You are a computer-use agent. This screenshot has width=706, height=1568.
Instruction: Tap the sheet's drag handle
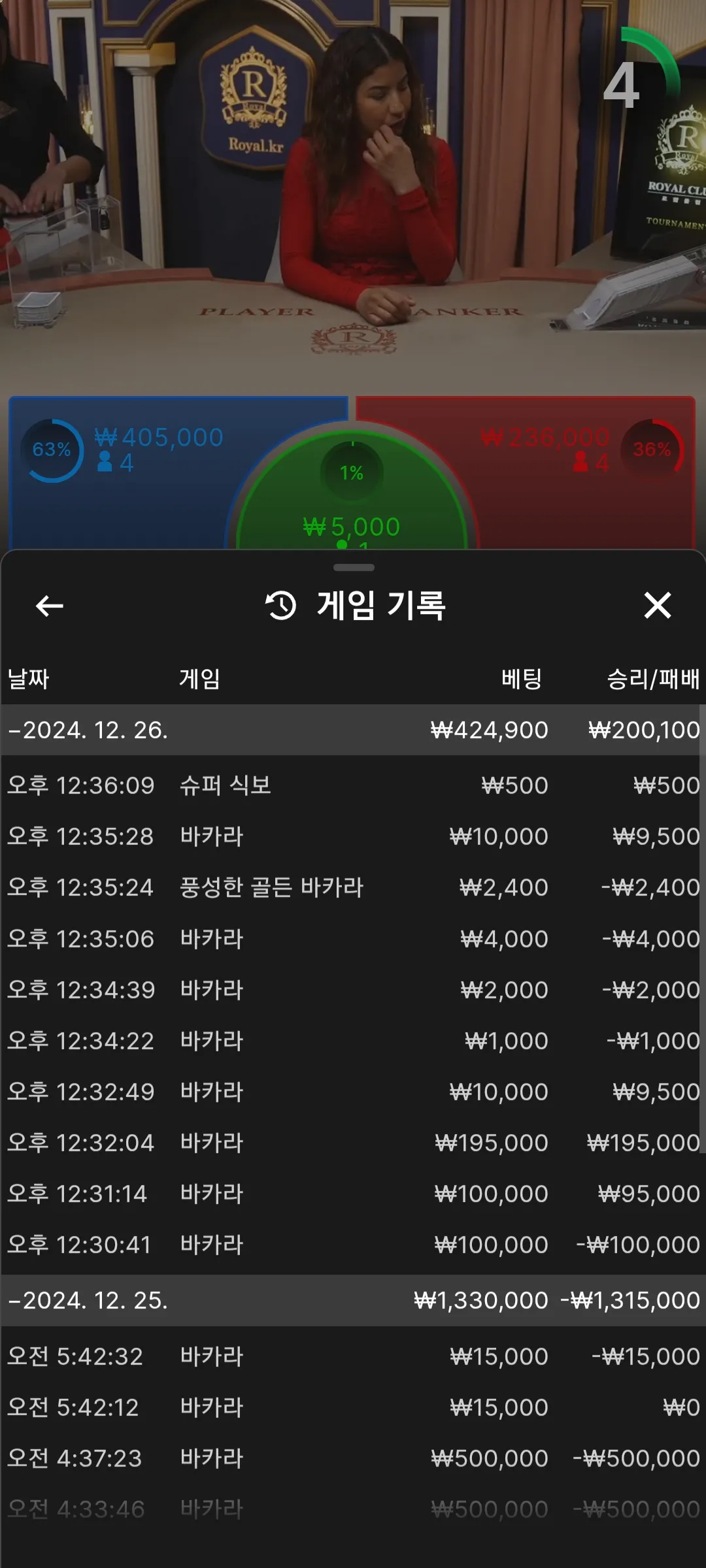click(x=354, y=568)
